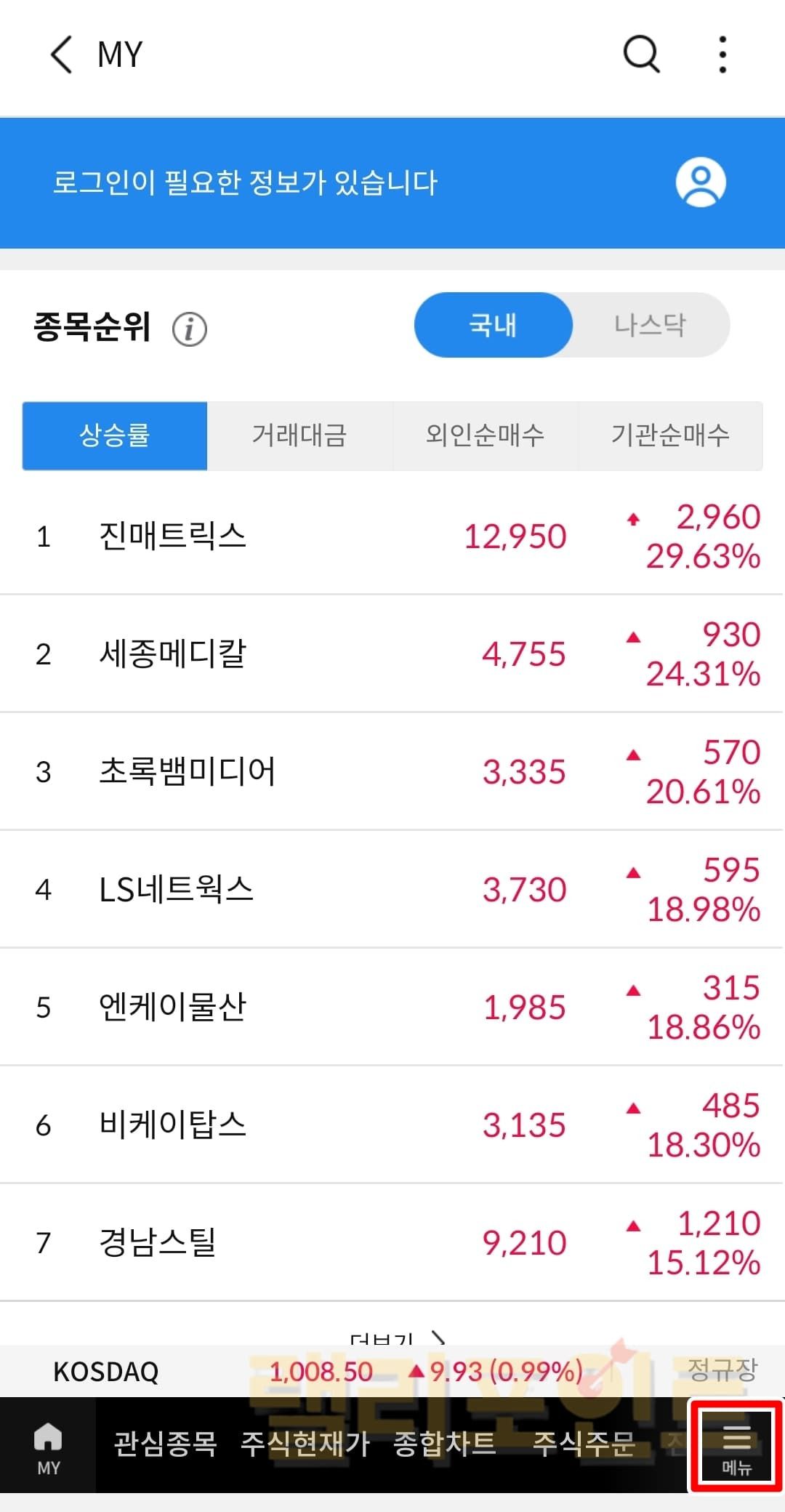Open the stock LS네트웍스
This screenshot has height=1512, width=785.
click(x=176, y=890)
